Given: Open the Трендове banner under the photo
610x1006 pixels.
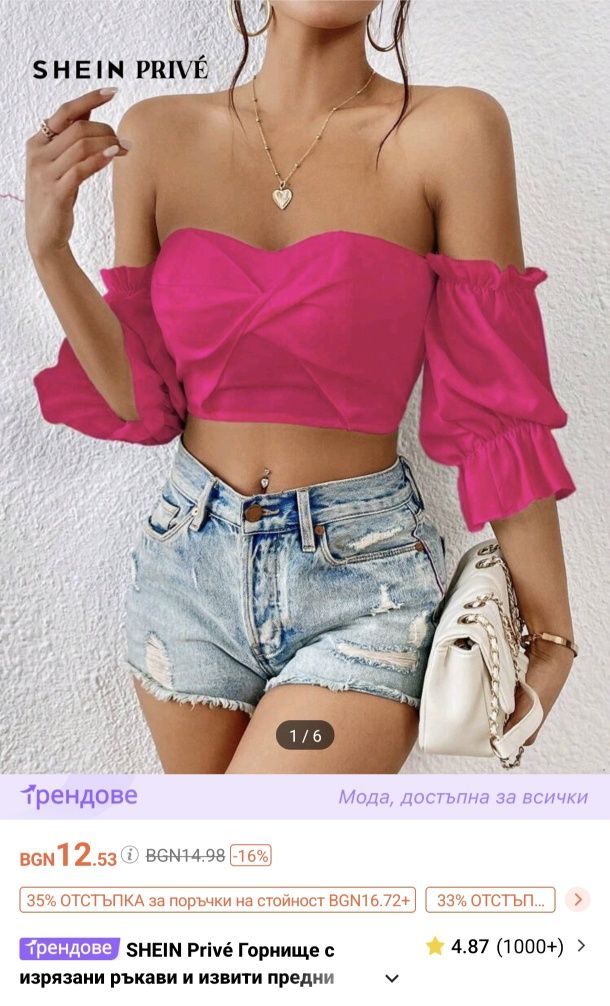Looking at the screenshot, I should (x=305, y=797).
